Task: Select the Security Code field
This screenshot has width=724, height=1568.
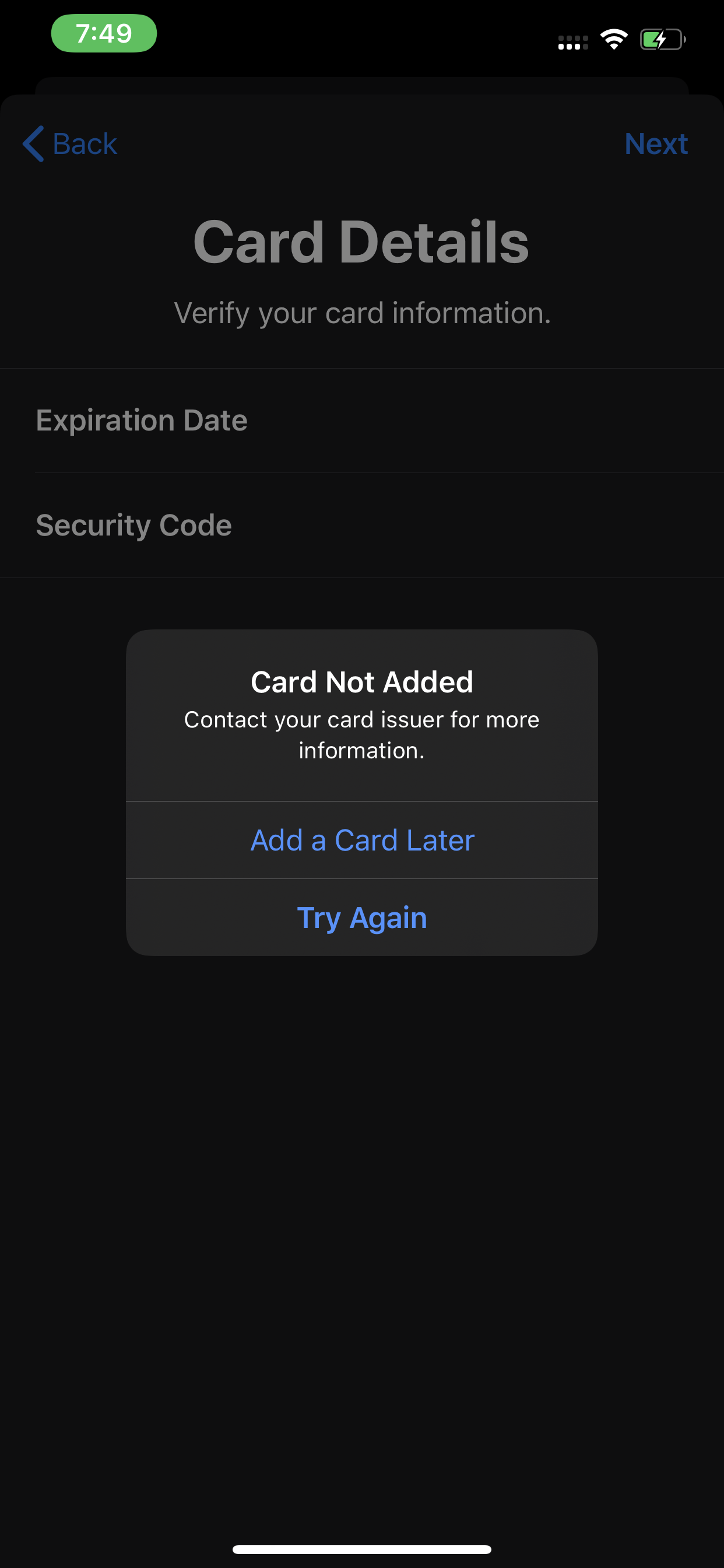Action: [362, 526]
